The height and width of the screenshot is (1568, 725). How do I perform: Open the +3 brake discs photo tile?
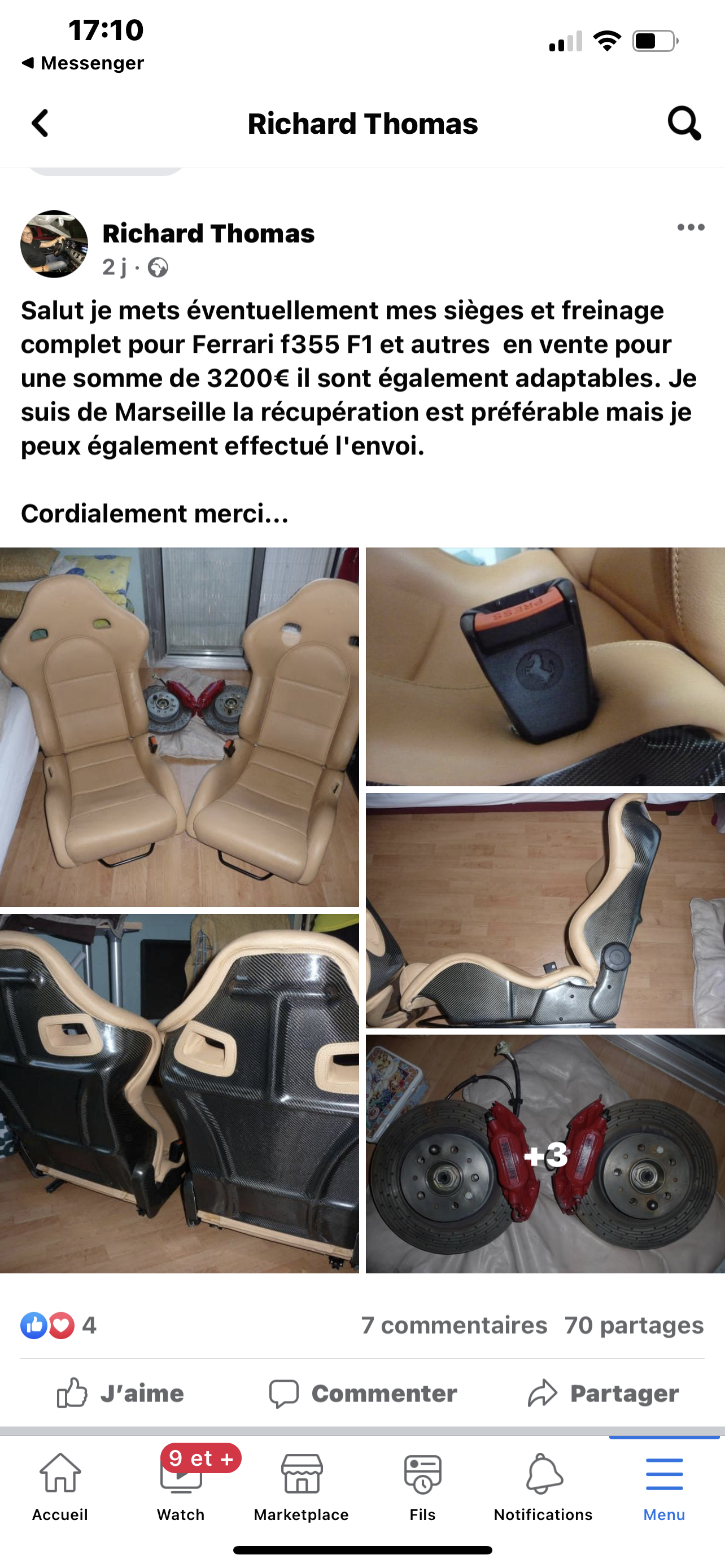(545, 1154)
